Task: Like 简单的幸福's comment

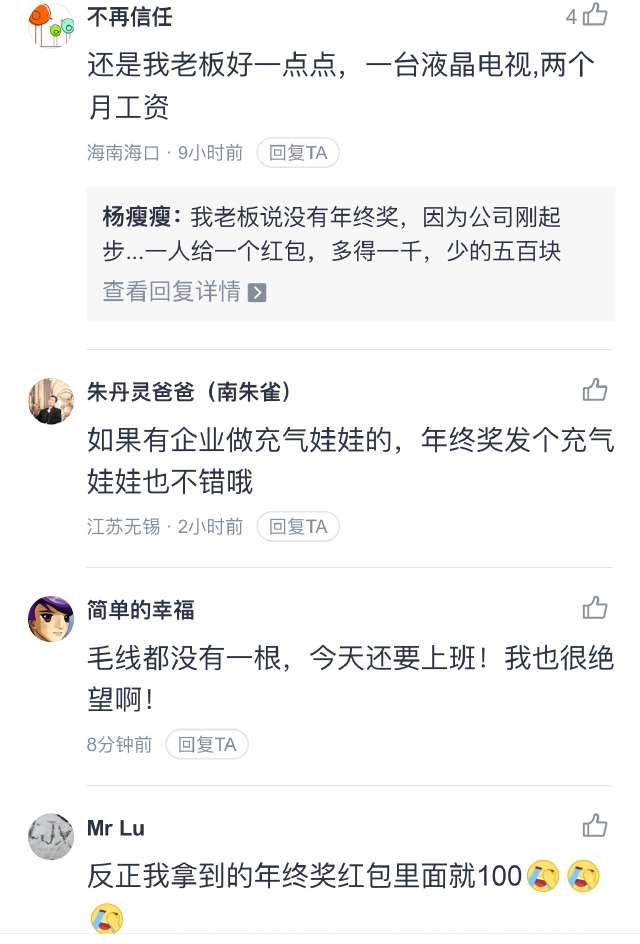Action: coord(595,608)
